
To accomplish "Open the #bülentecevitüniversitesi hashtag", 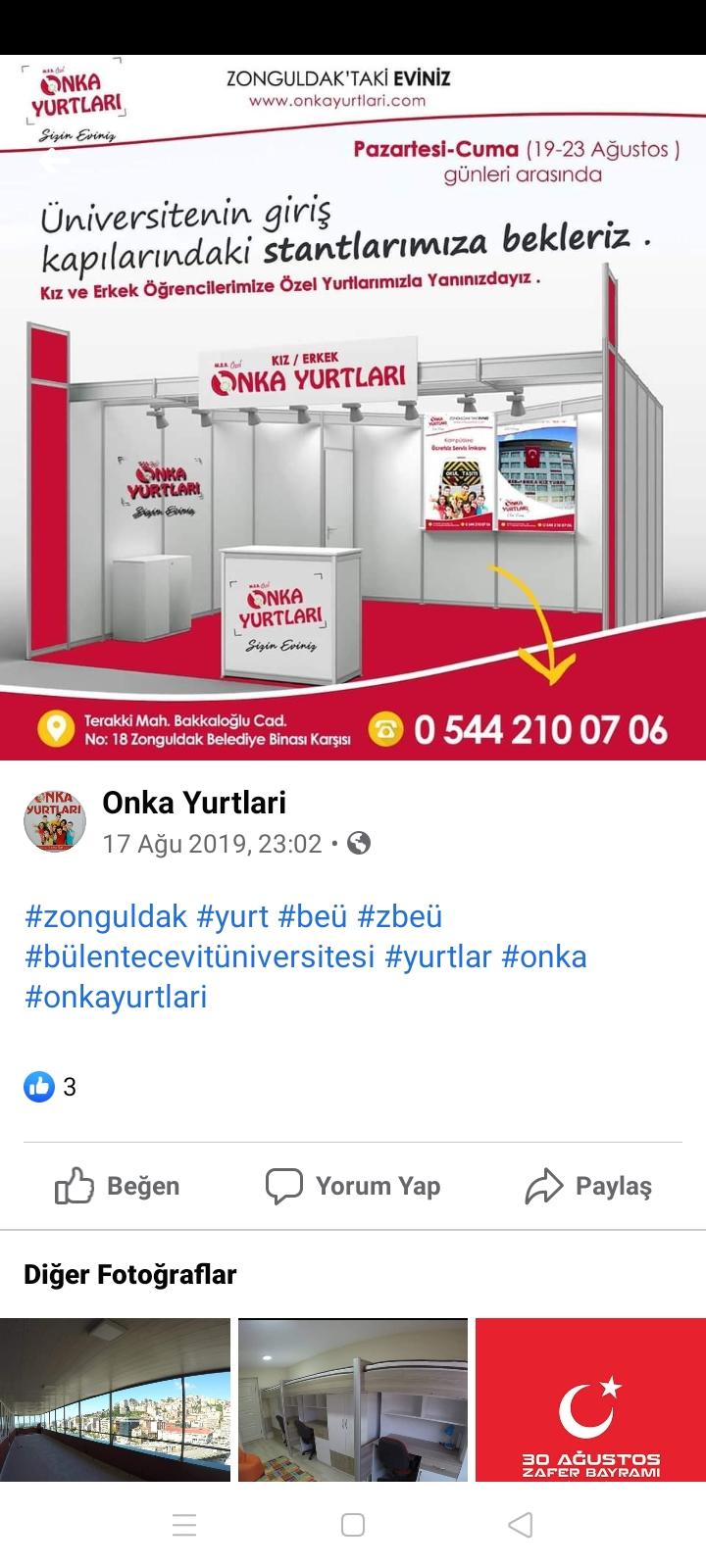I will pos(199,956).
